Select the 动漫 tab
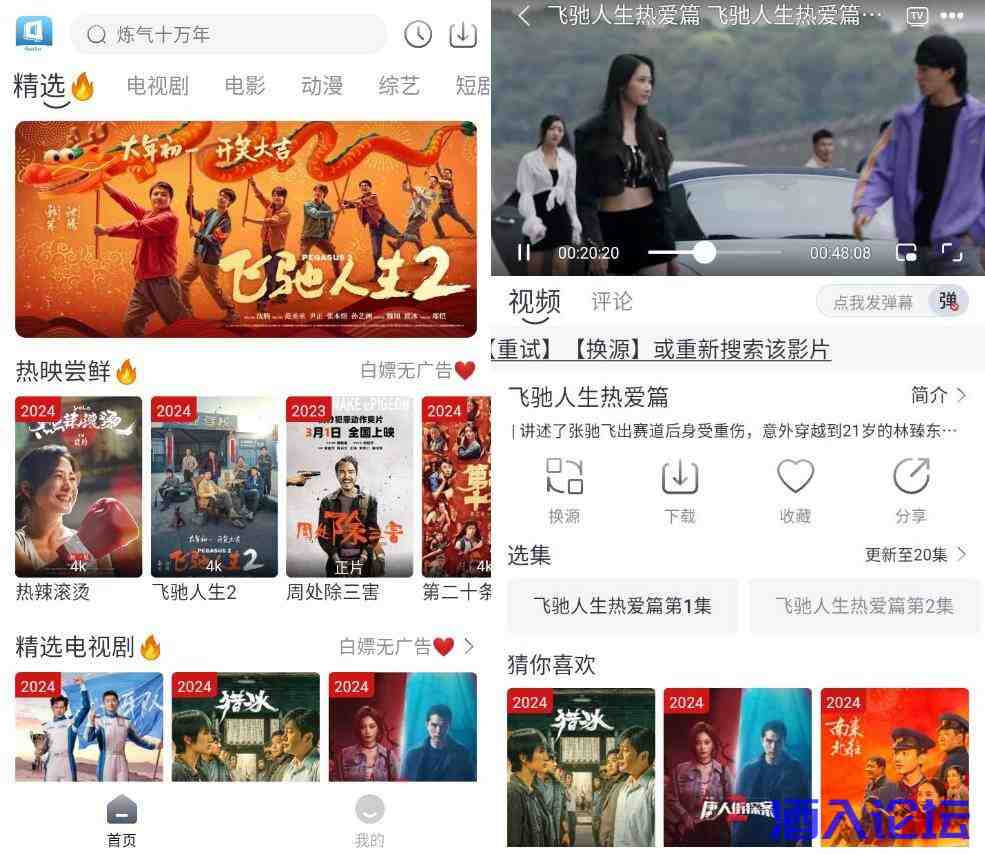985x854 pixels. click(322, 86)
